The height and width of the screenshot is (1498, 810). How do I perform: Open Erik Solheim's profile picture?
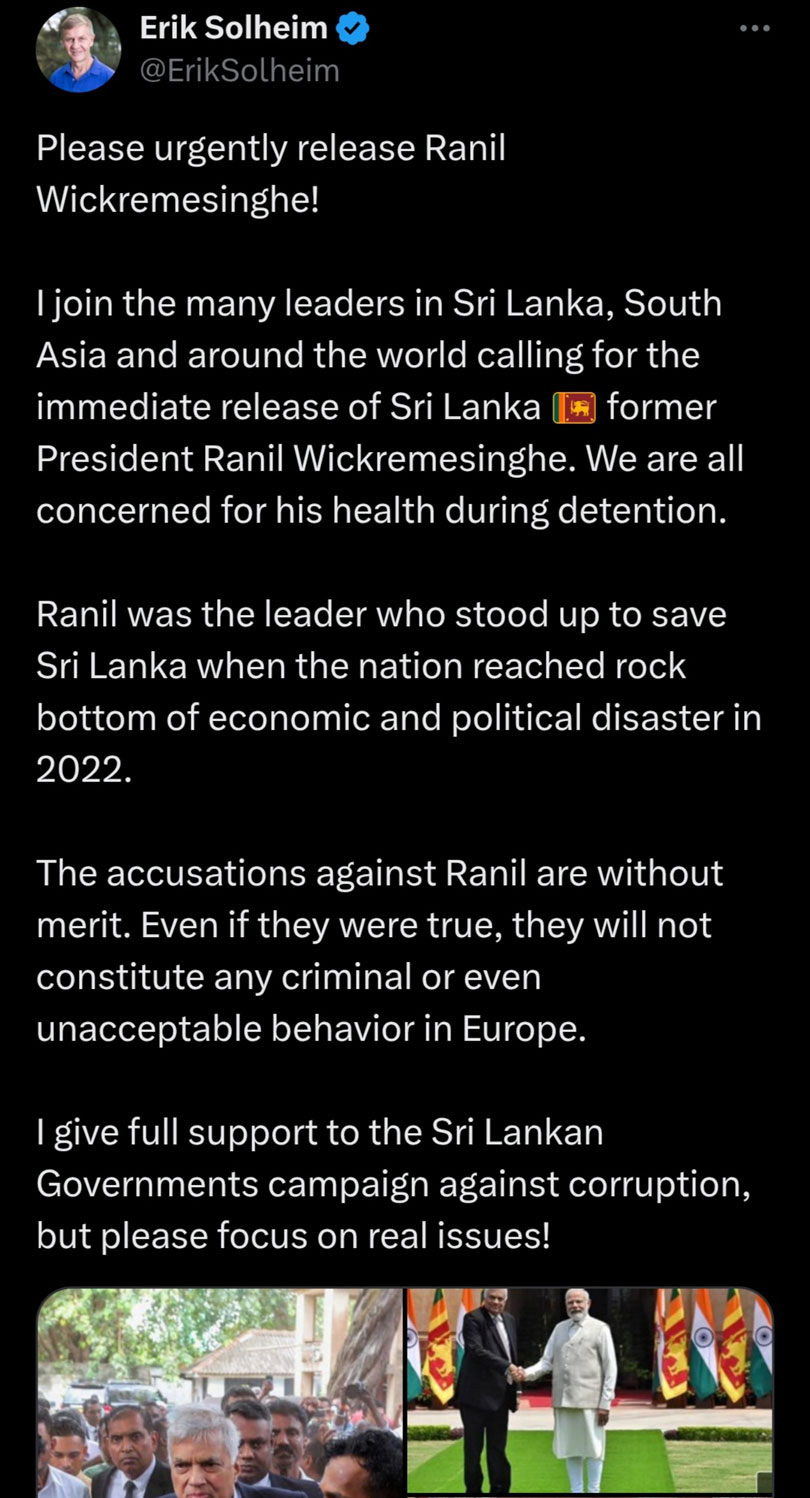coord(78,49)
